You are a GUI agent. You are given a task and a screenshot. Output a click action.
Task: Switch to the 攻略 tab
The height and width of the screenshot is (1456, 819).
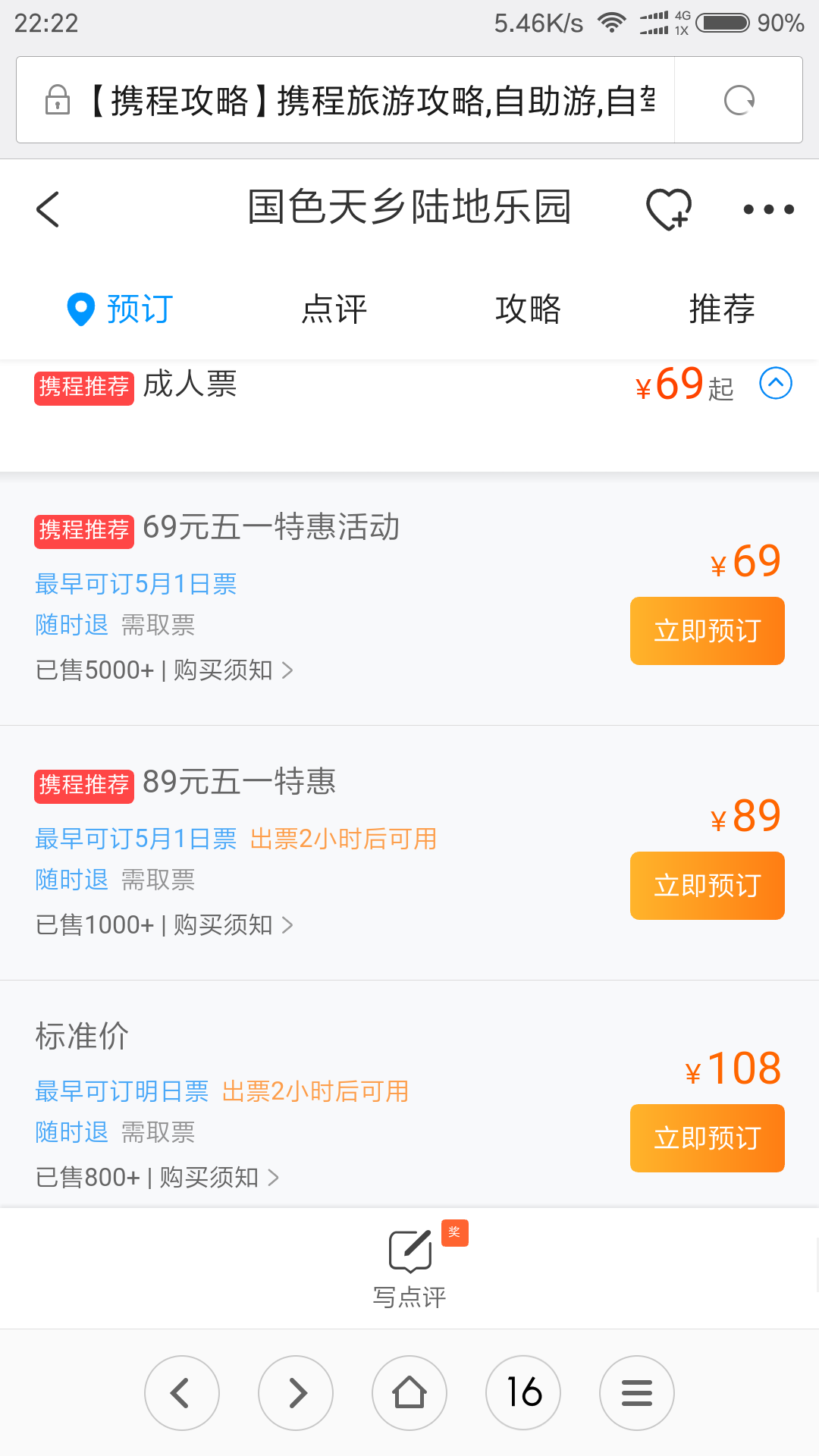coord(528,309)
